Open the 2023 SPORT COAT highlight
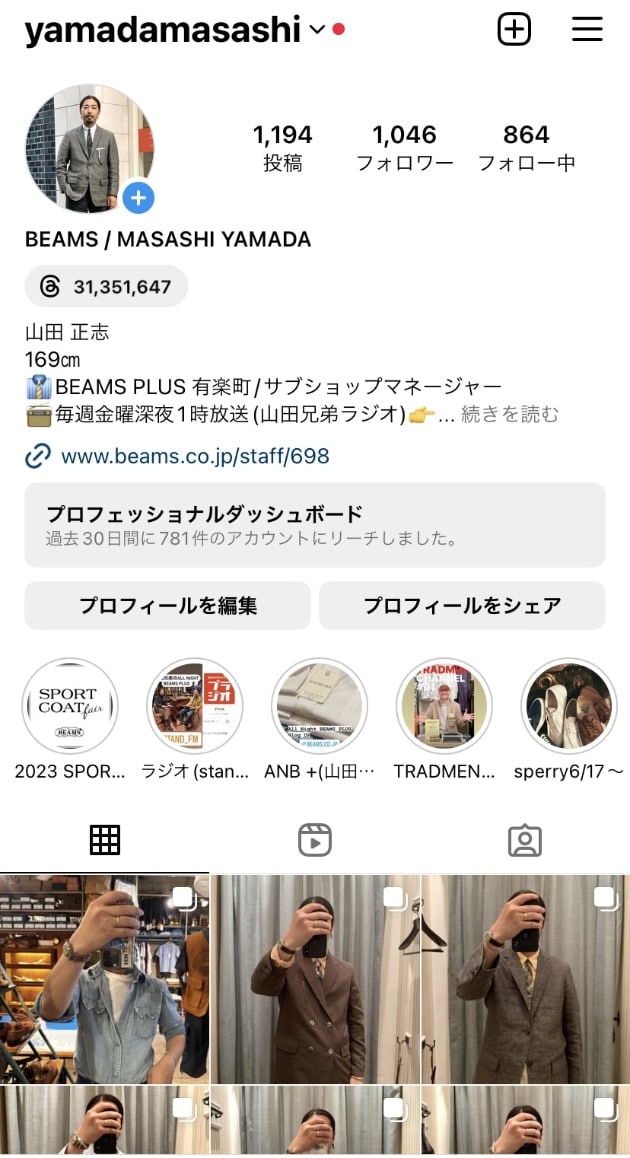Viewport: 630px width, 1158px height. 70,706
